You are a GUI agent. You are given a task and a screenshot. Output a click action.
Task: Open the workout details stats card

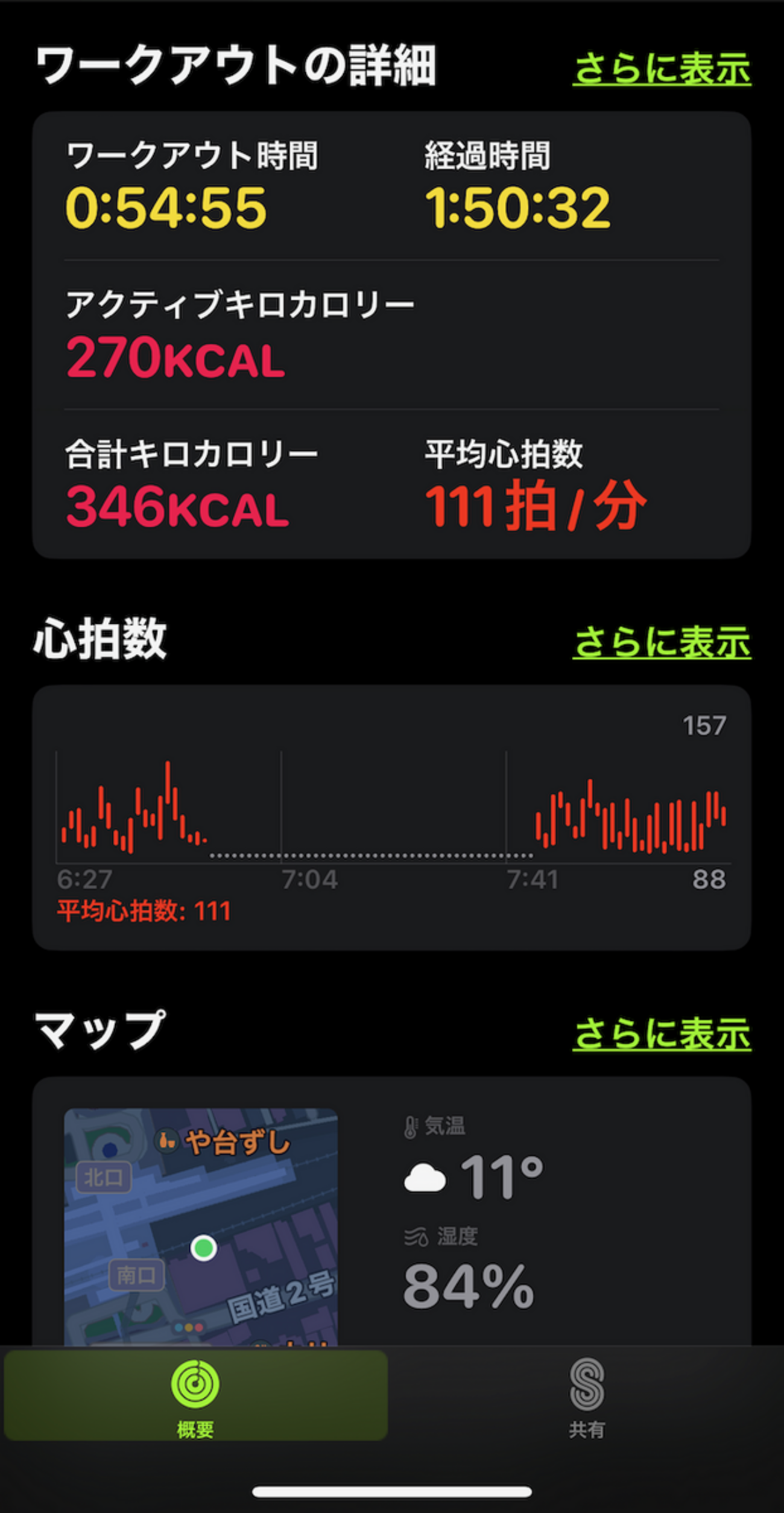tap(391, 335)
